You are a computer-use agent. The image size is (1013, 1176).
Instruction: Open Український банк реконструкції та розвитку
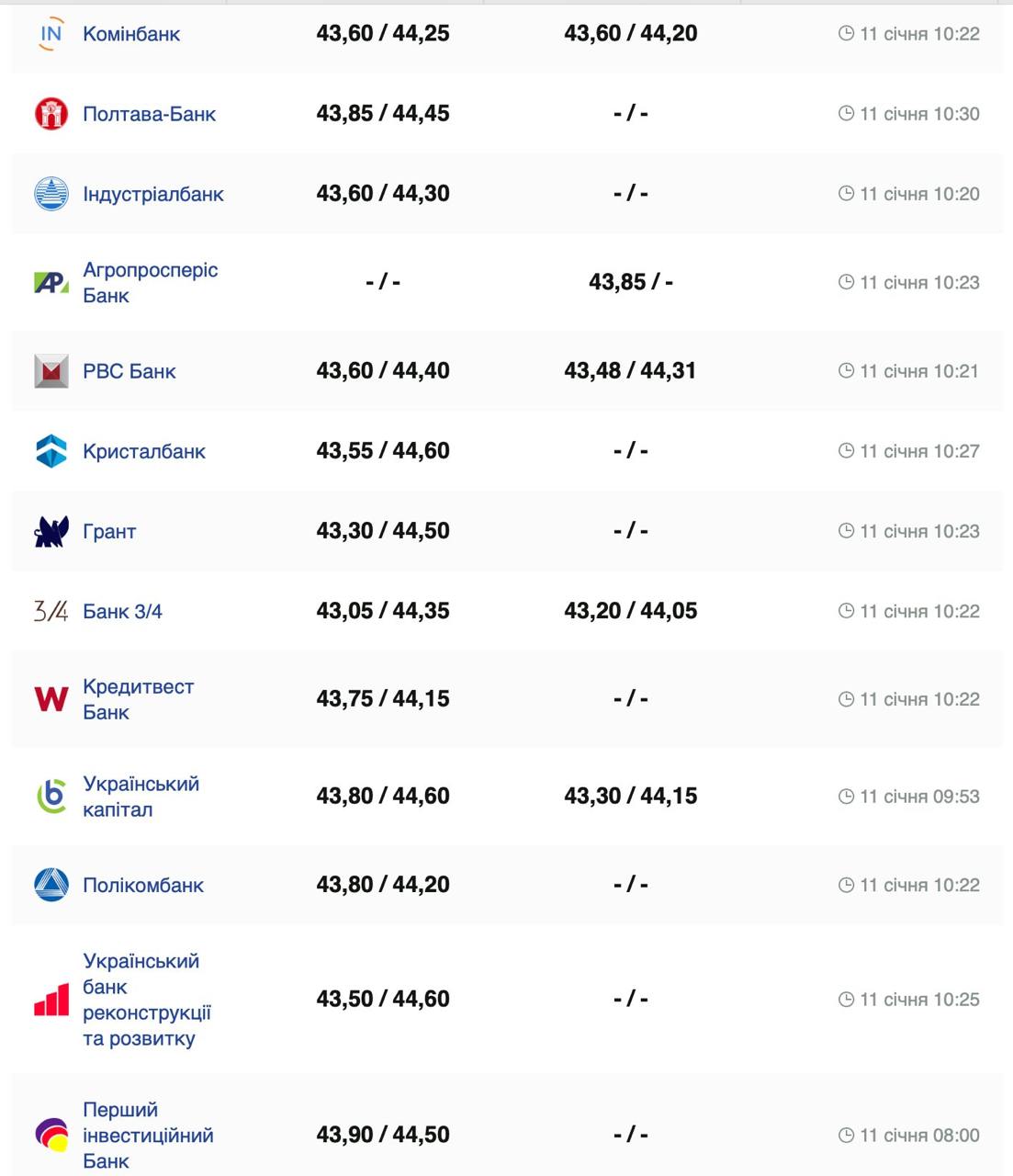point(147,1000)
